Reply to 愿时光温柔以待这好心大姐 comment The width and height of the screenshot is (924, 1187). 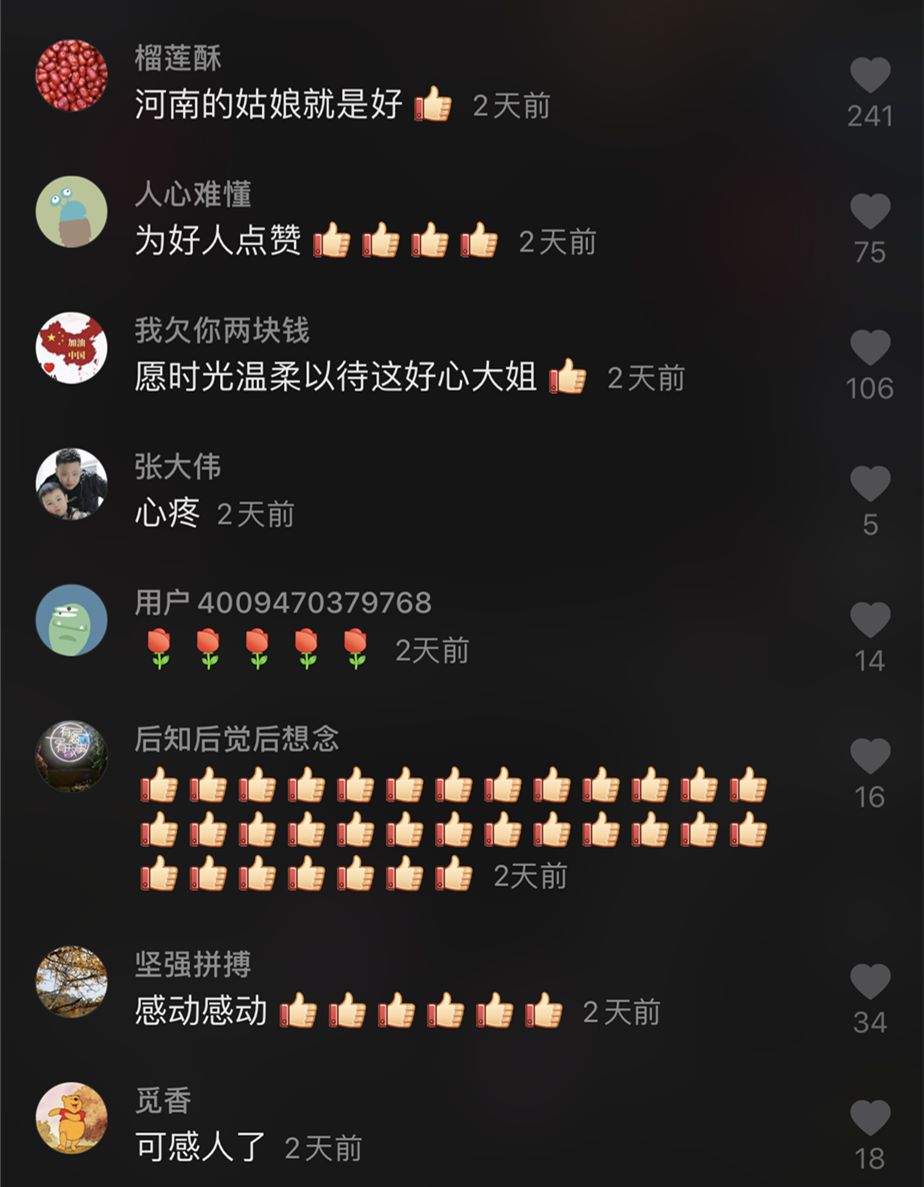tap(335, 377)
